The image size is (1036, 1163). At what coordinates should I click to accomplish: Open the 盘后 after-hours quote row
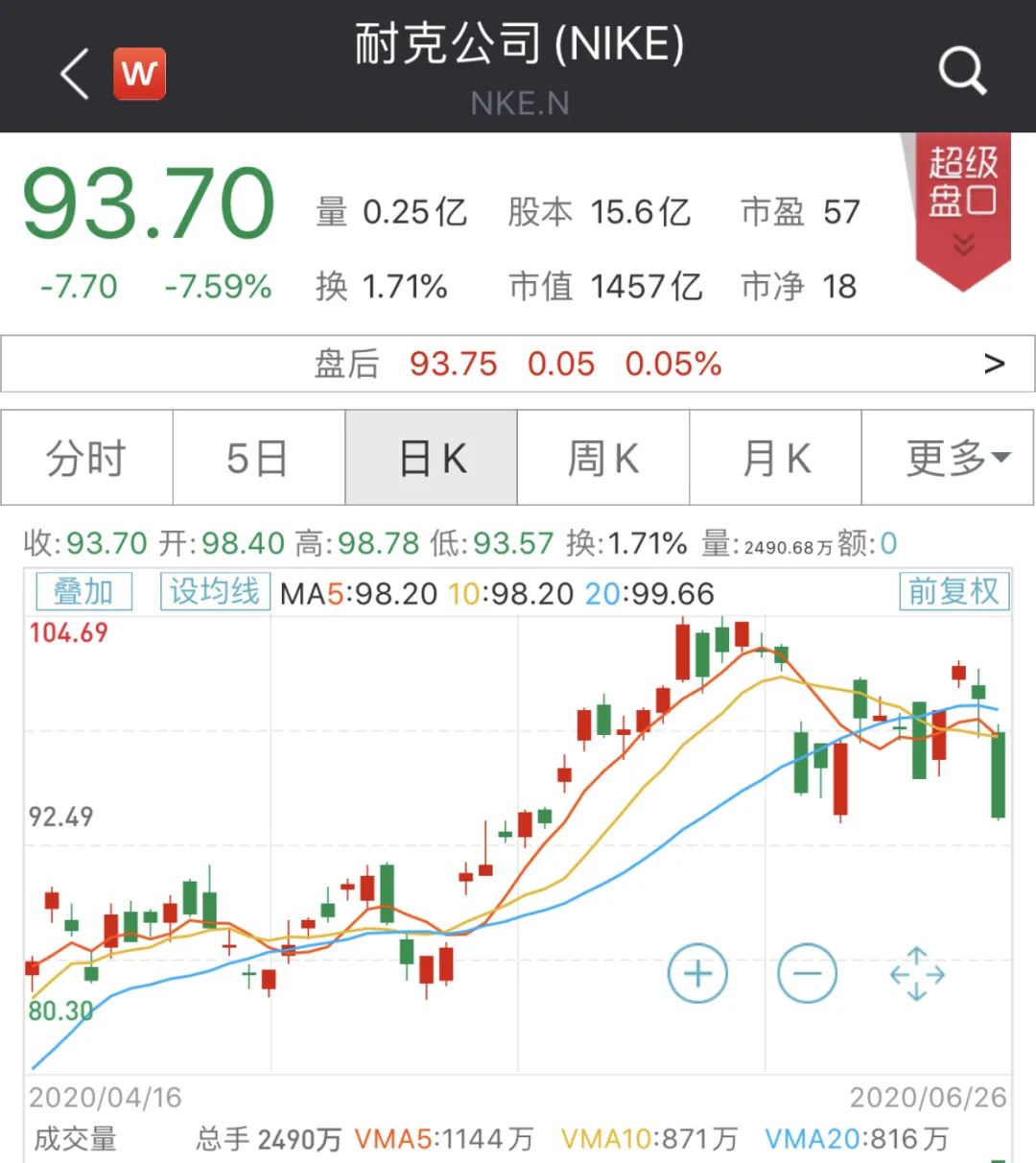pyautogui.click(x=518, y=364)
